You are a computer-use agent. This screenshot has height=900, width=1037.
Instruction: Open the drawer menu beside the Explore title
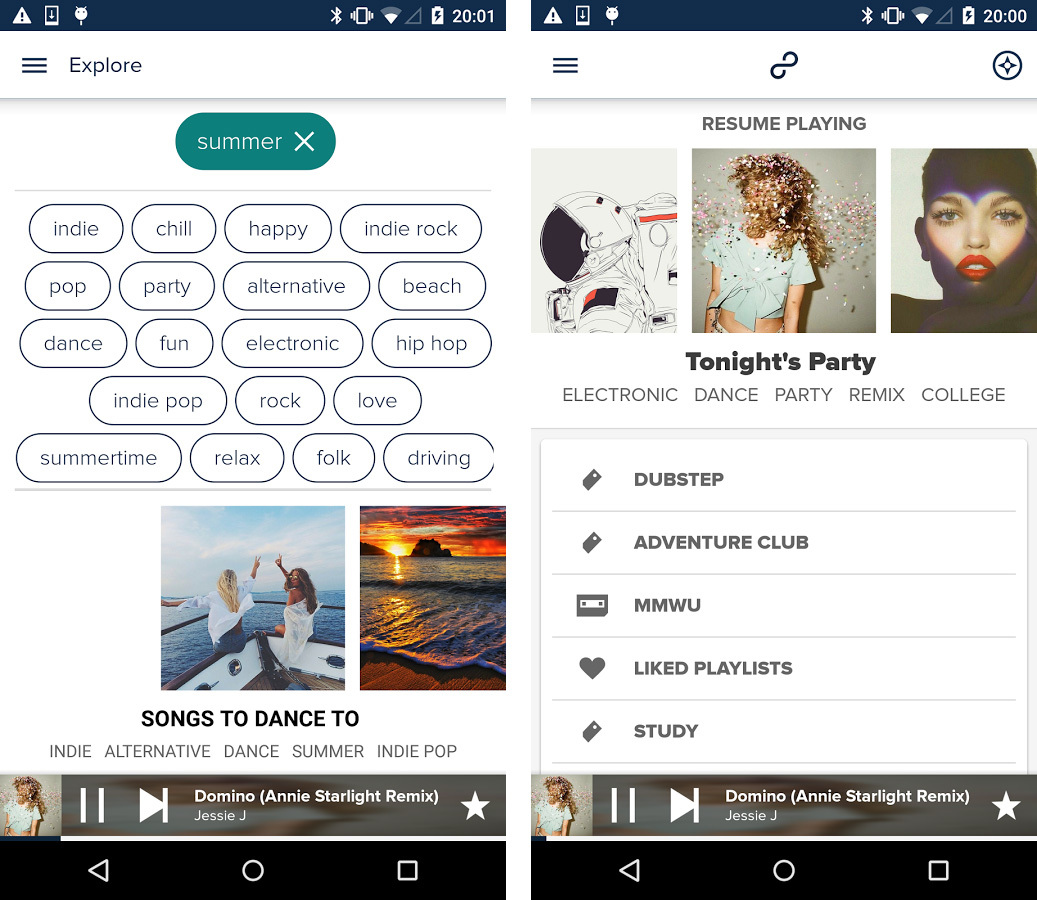pos(35,65)
